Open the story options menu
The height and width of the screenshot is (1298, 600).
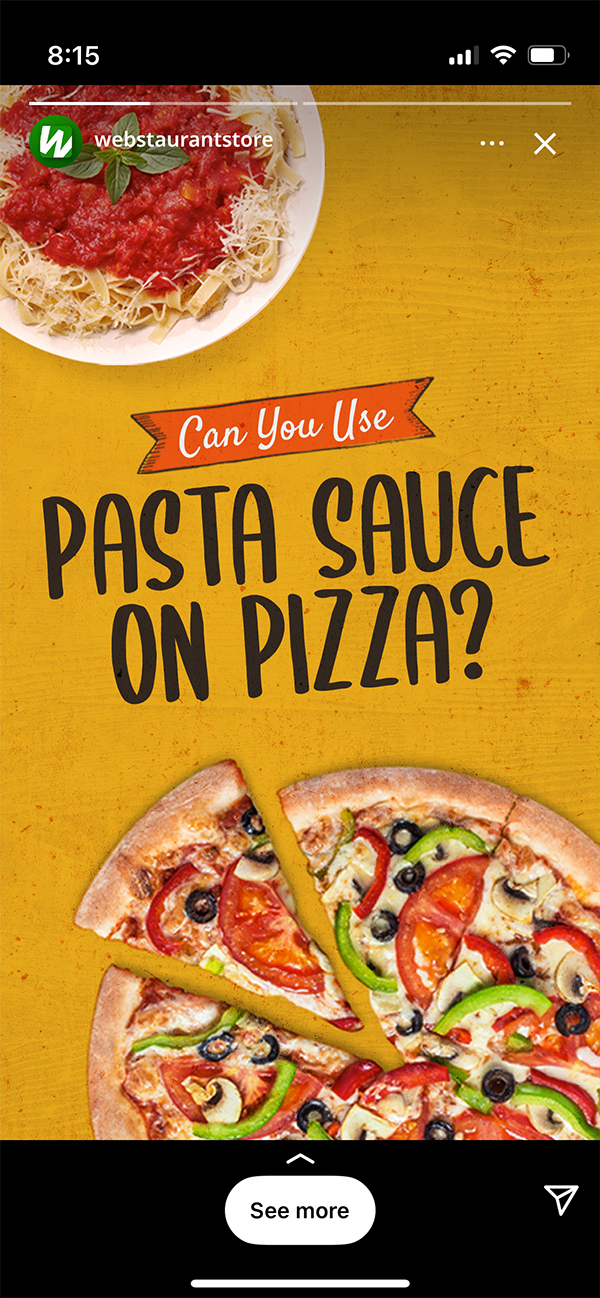(x=492, y=144)
